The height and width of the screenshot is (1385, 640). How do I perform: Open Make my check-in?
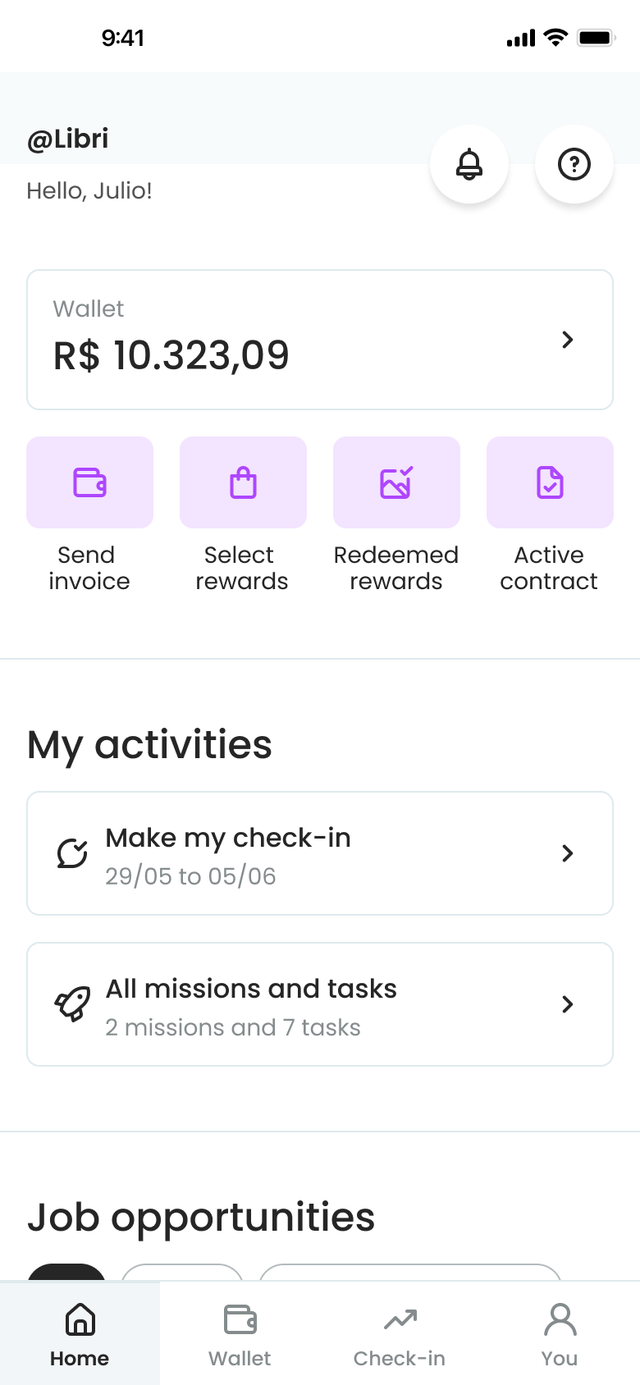319,853
